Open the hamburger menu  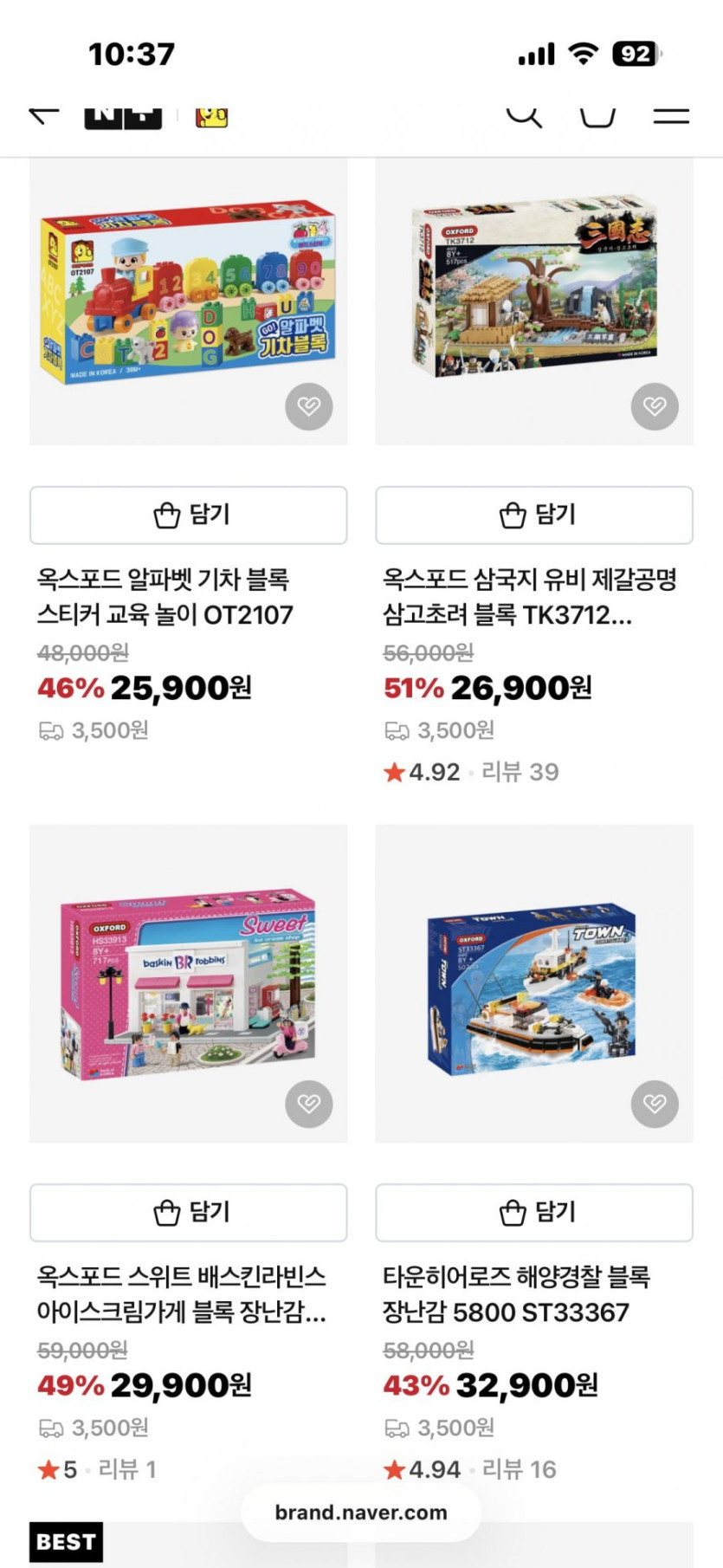pos(671,116)
